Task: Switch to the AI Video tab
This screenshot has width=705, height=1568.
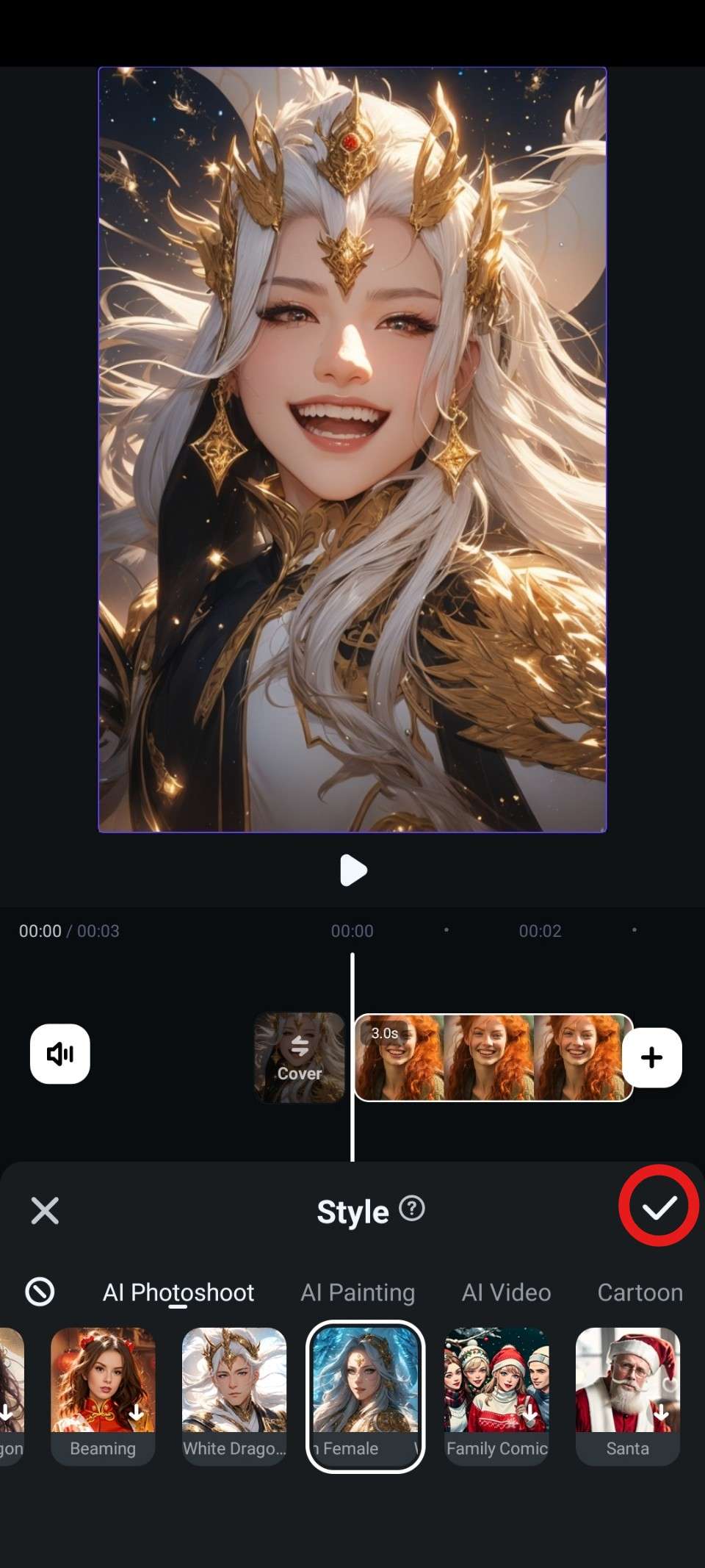Action: click(506, 1292)
